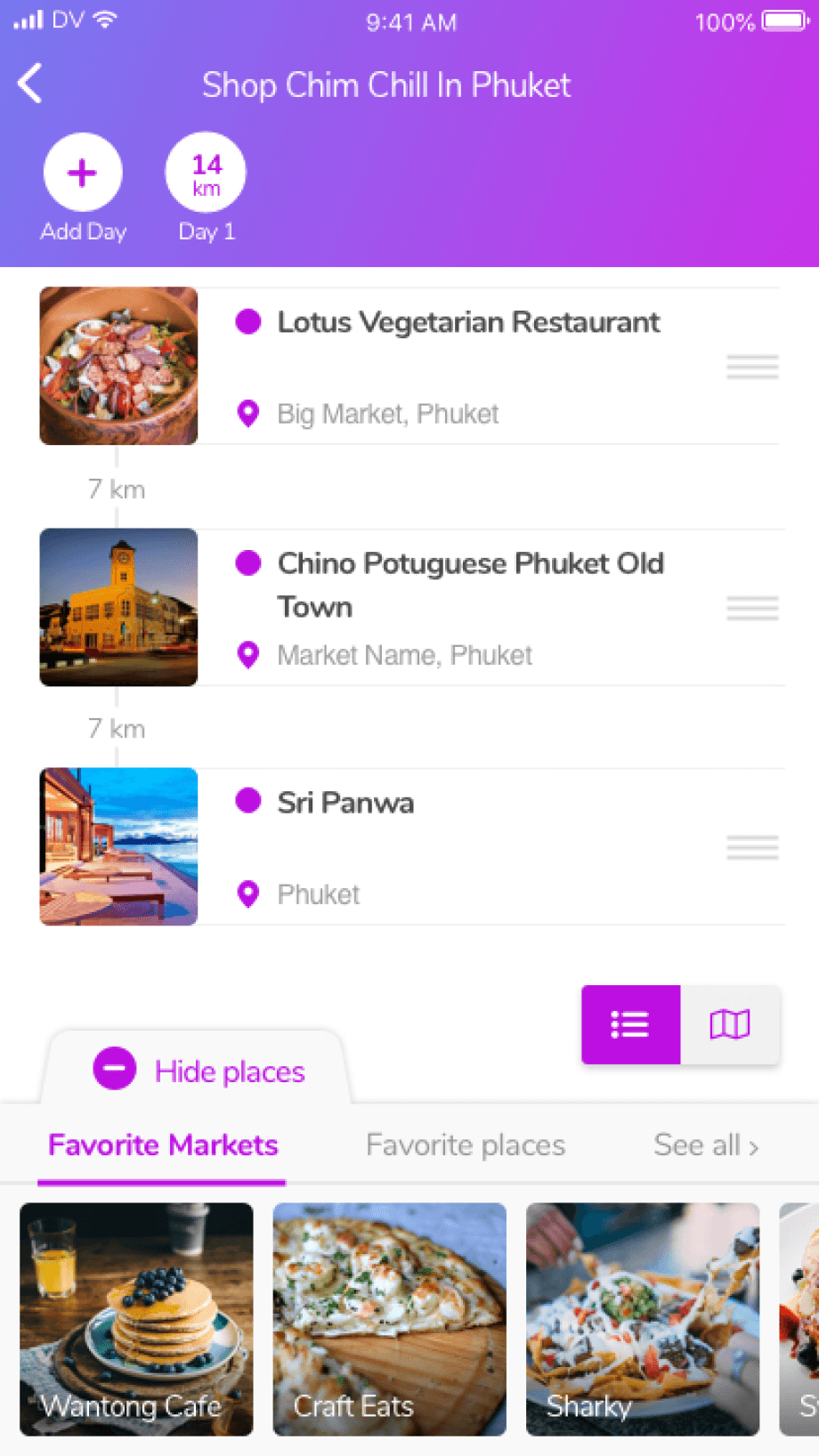Add a new day to the trip
This screenshot has height=1456, width=819.
coord(83,173)
